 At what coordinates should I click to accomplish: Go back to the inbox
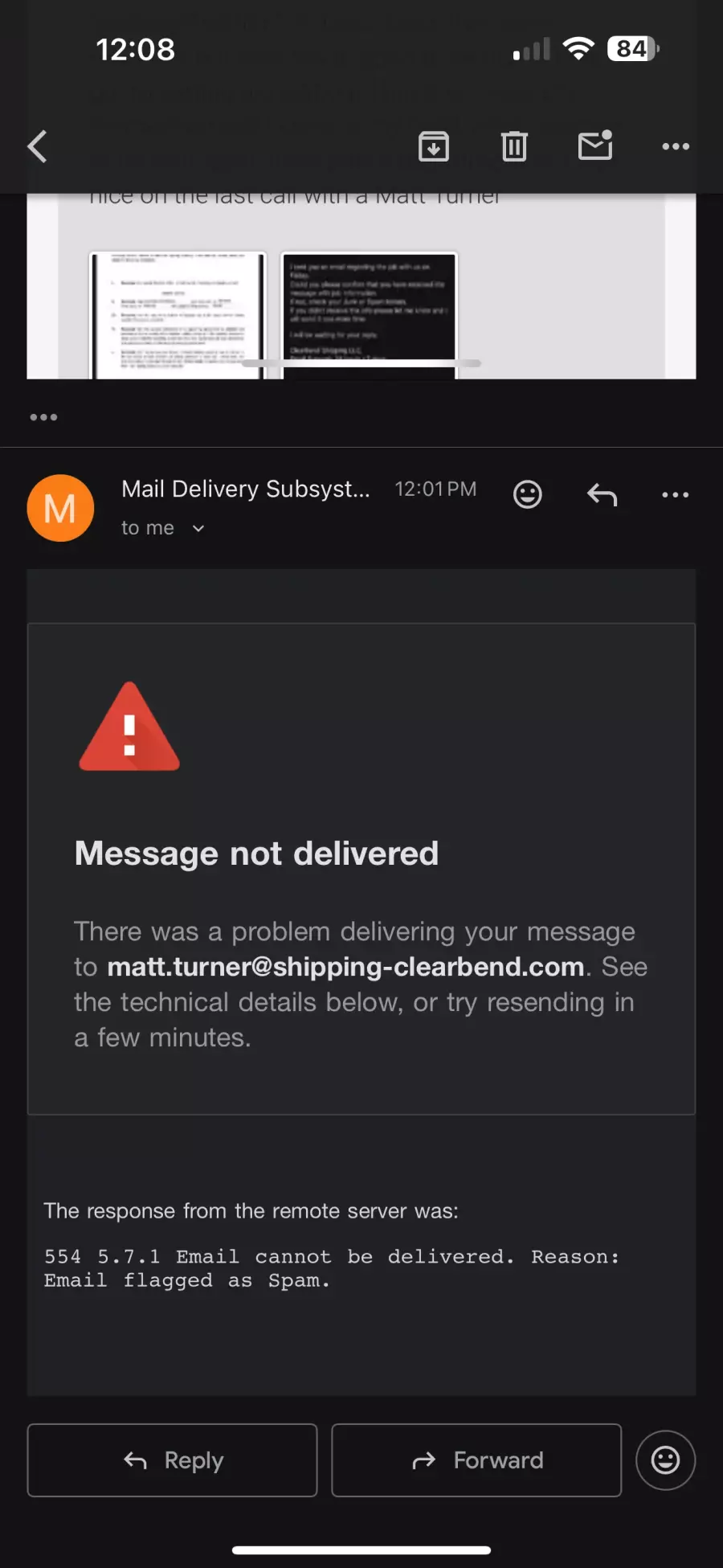tap(38, 146)
